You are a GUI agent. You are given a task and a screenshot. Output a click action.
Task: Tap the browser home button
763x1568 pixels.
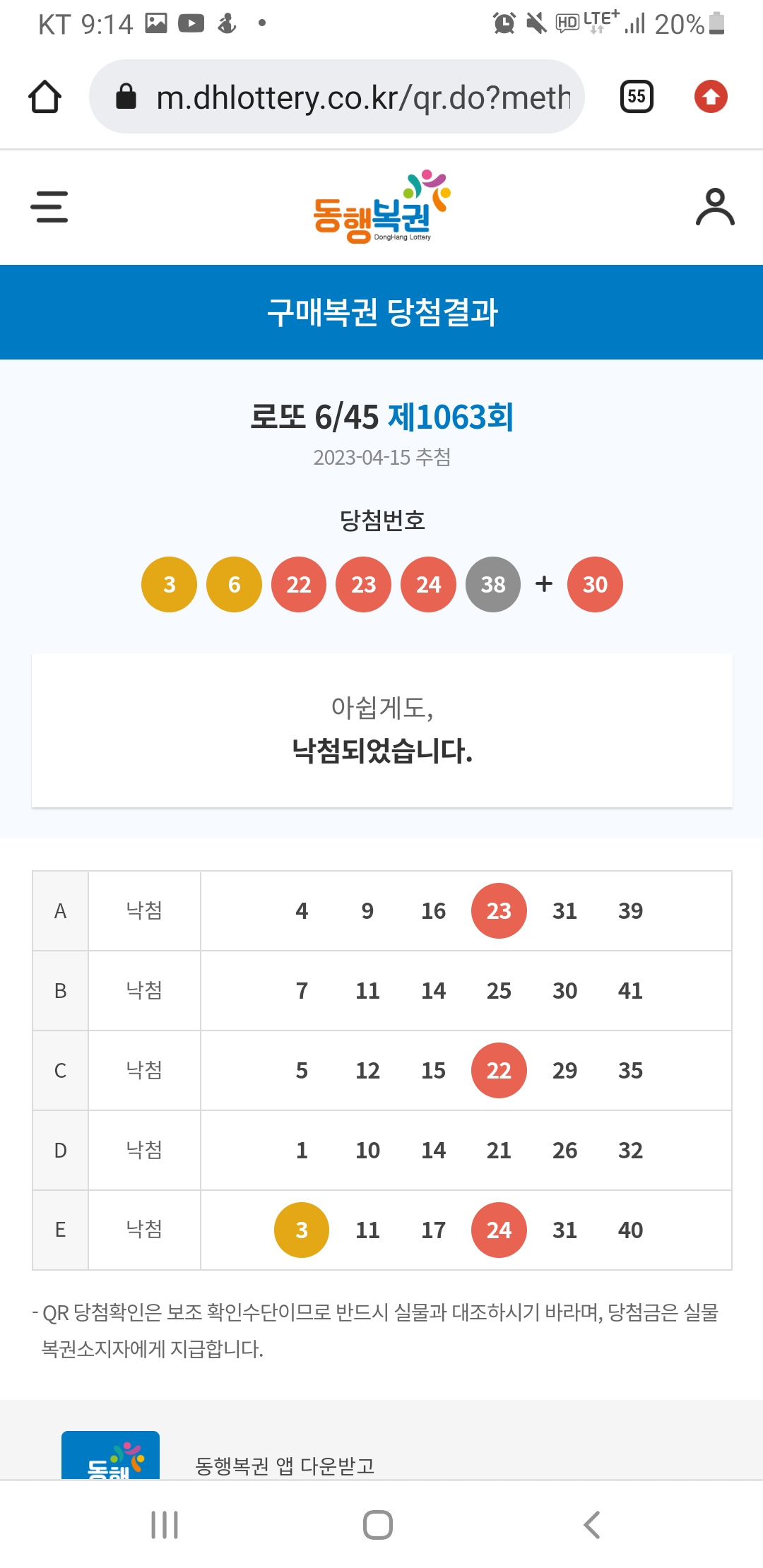click(45, 97)
